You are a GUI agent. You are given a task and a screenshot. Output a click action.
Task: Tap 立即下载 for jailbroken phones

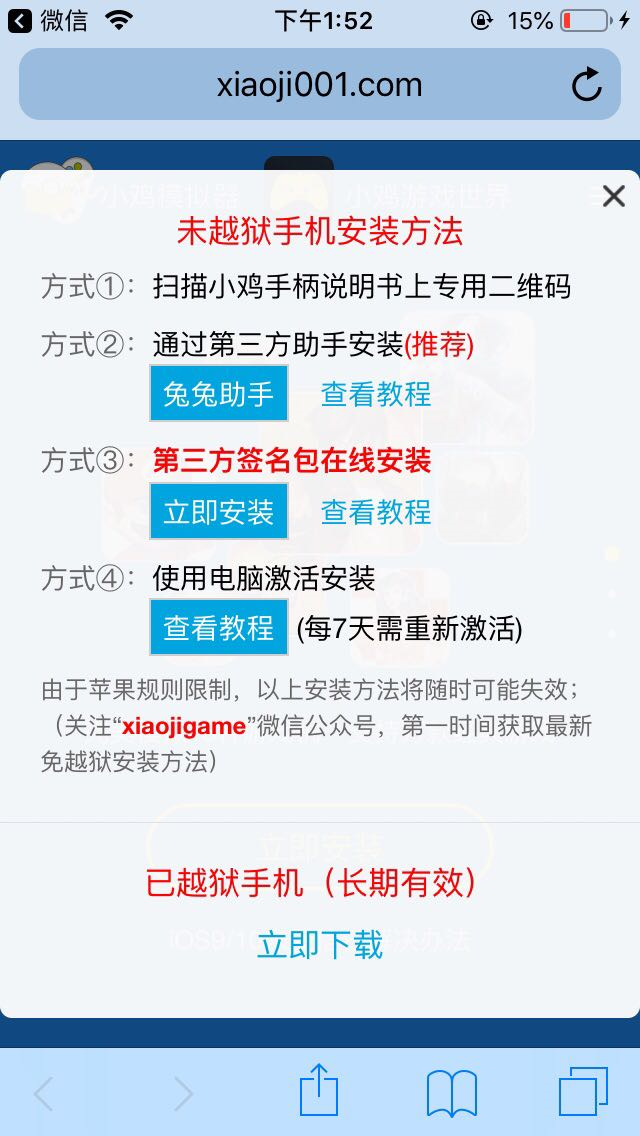click(320, 944)
